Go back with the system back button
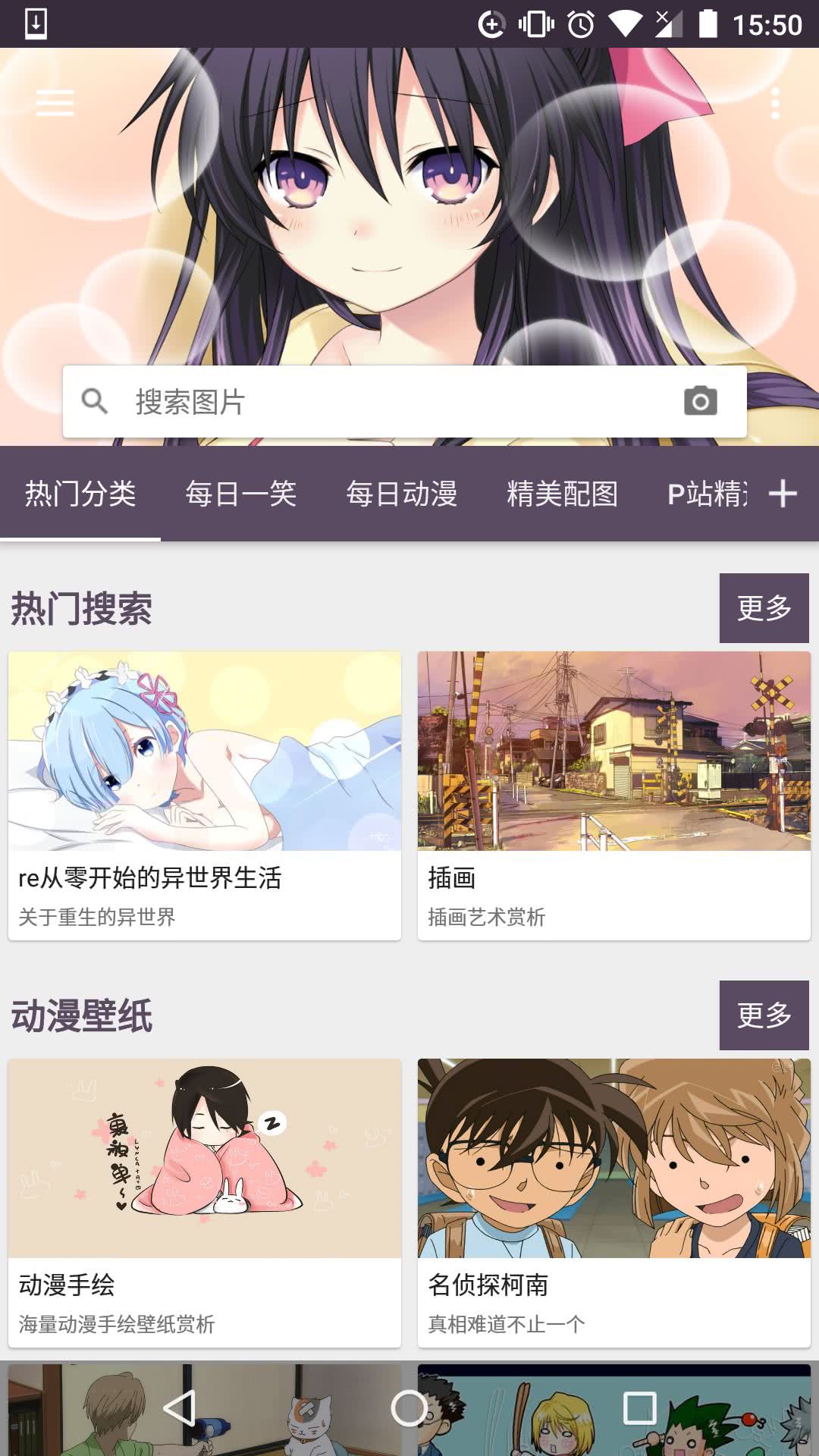The image size is (819, 1456). [180, 1408]
